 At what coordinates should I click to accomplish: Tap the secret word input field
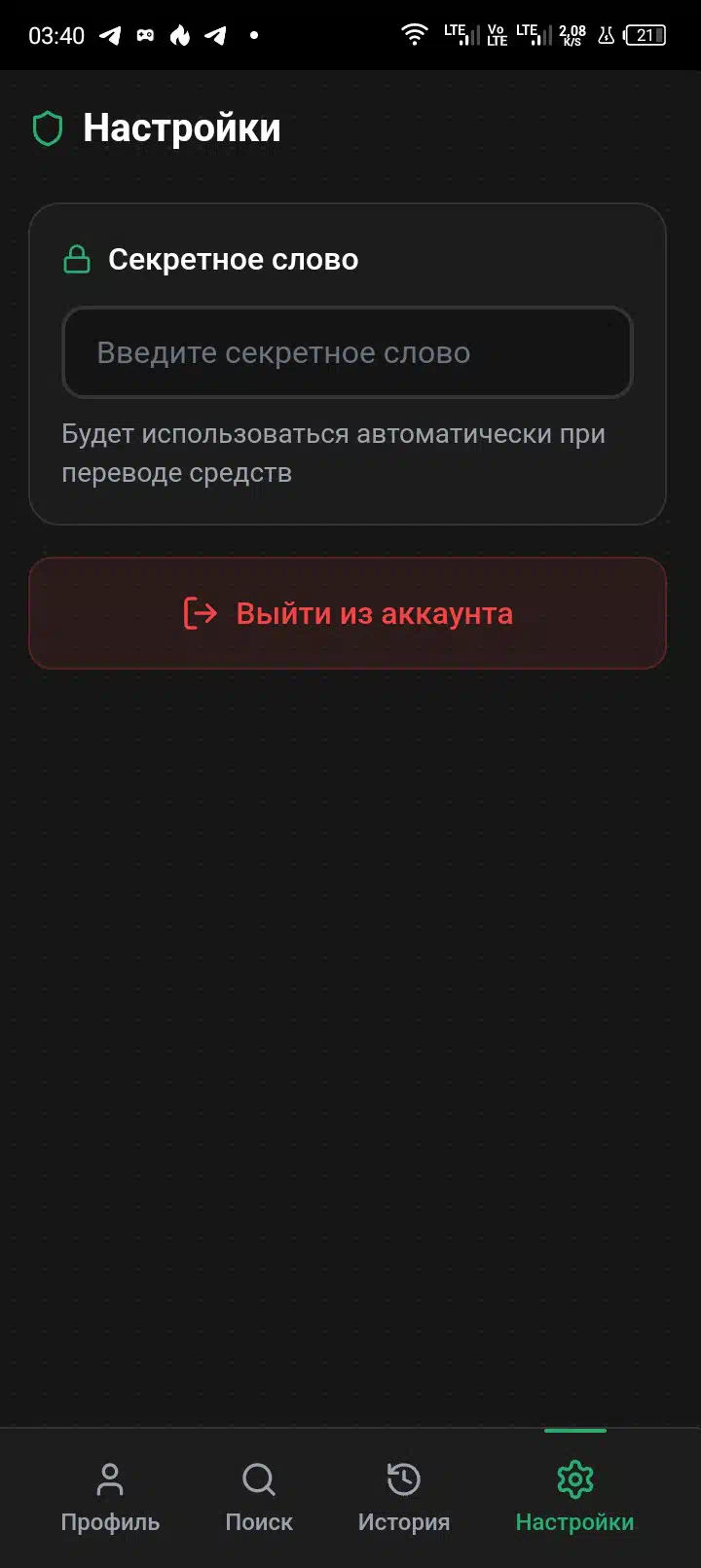coord(348,352)
